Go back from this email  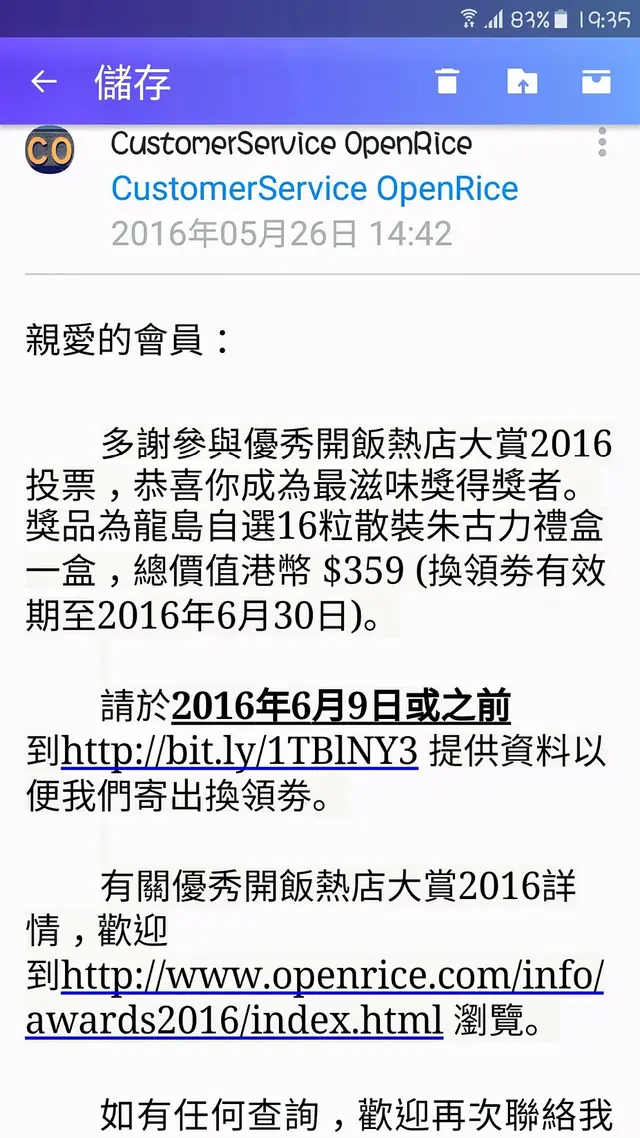[43, 82]
